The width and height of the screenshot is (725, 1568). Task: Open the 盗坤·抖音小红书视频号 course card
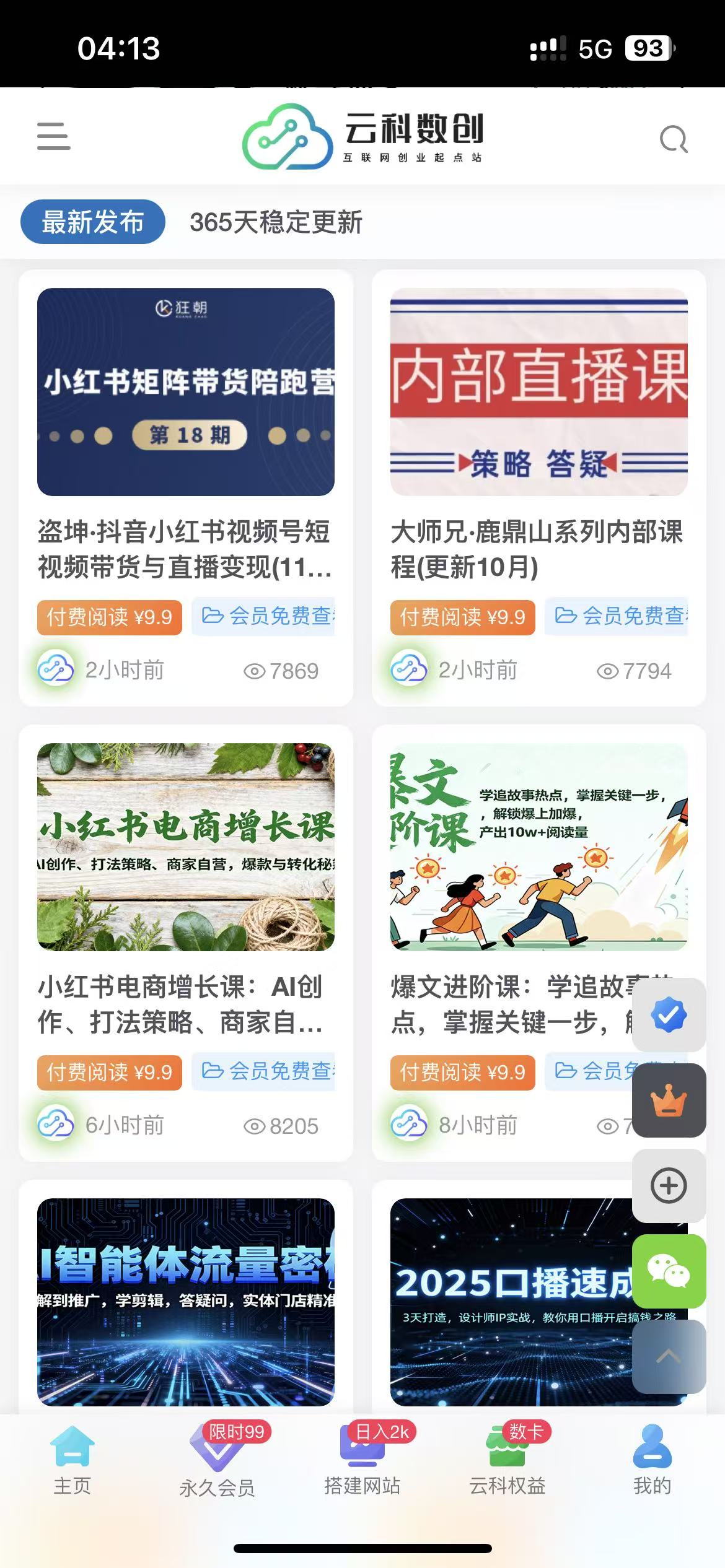pyautogui.click(x=185, y=549)
